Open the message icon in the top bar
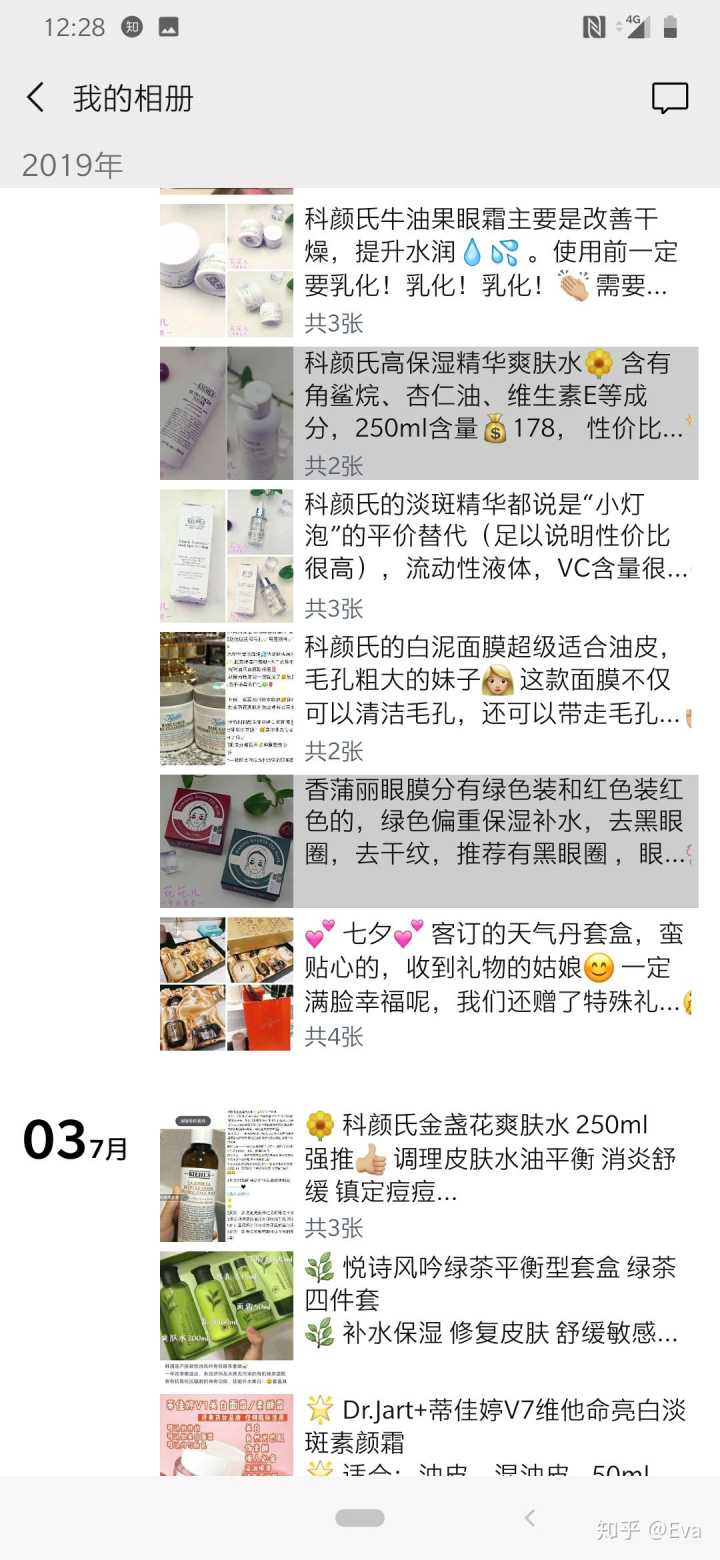720x1560 pixels. 669,98
